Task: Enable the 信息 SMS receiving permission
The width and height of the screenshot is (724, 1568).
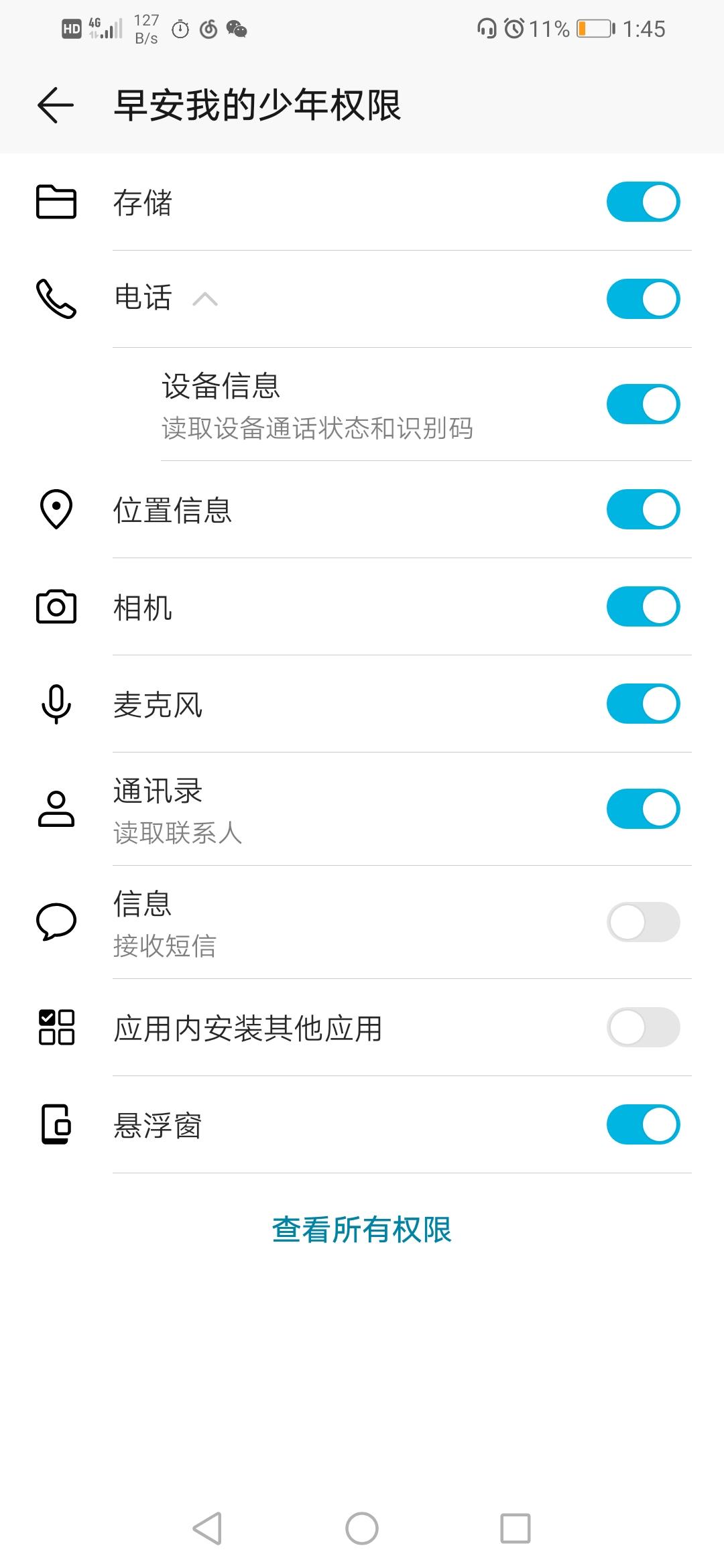Action: click(x=643, y=922)
